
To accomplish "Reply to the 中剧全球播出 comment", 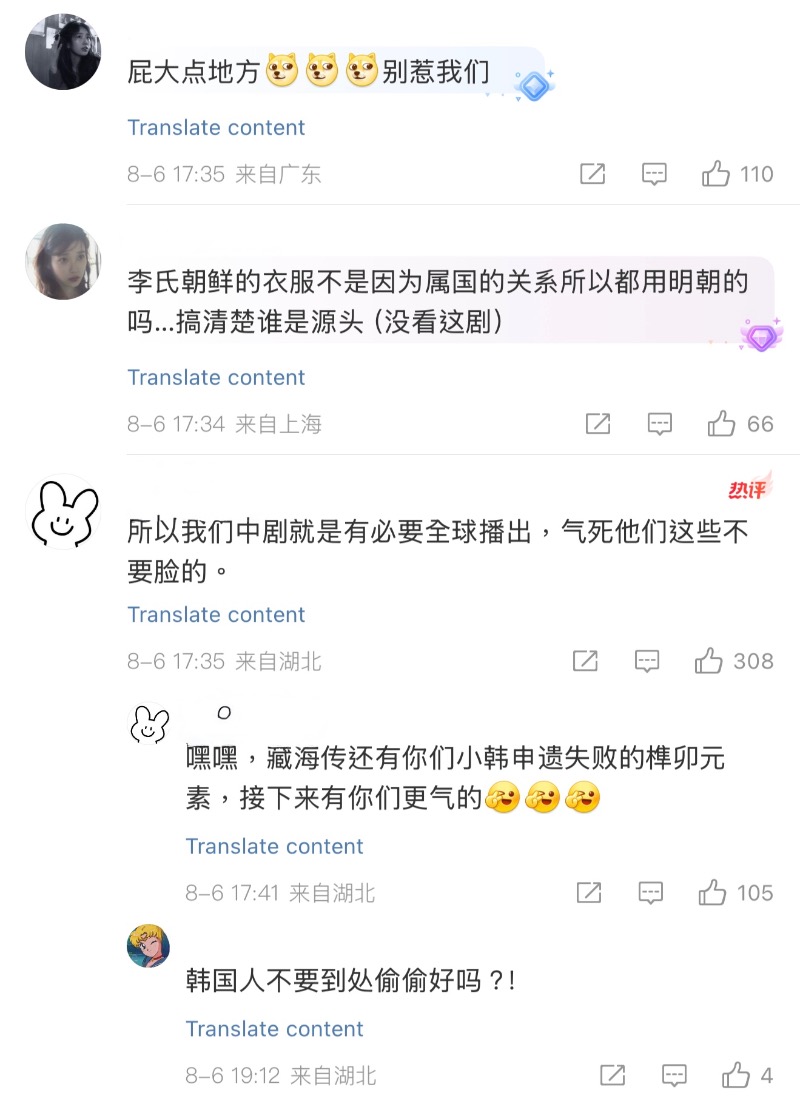I will click(647, 661).
